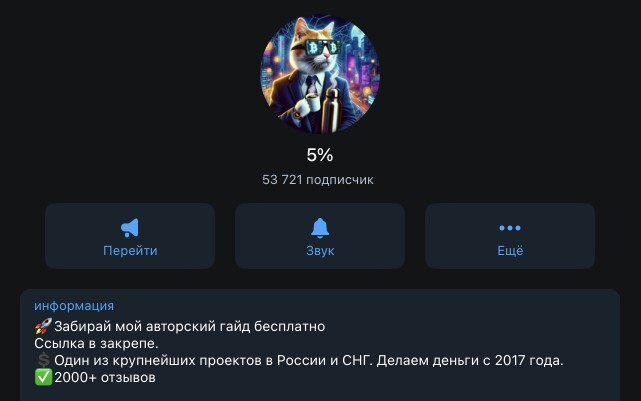Open the Ещё options menu
This screenshot has width=641, height=401.
click(510, 236)
